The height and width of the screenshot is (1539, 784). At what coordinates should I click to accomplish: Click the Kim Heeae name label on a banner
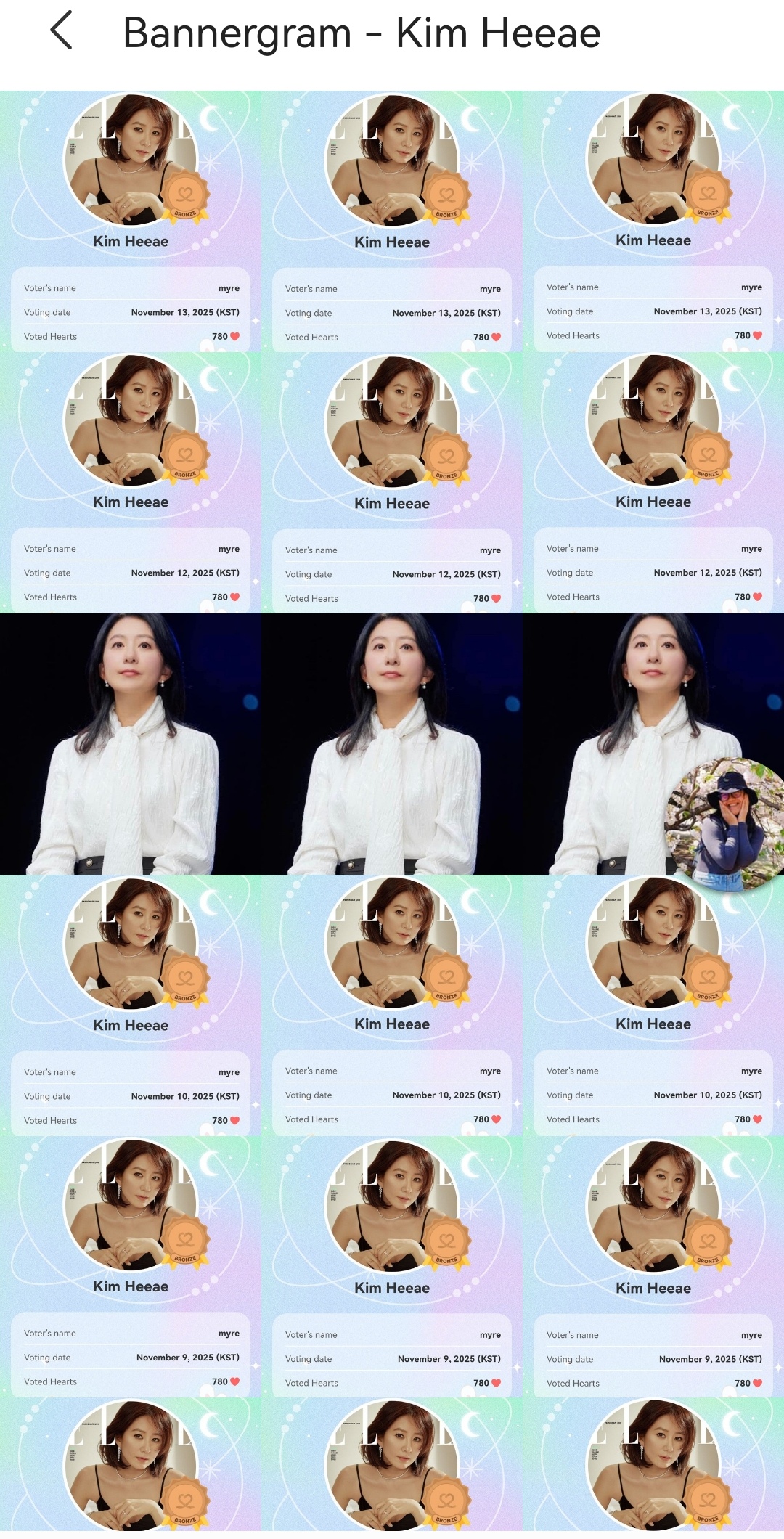click(131, 240)
